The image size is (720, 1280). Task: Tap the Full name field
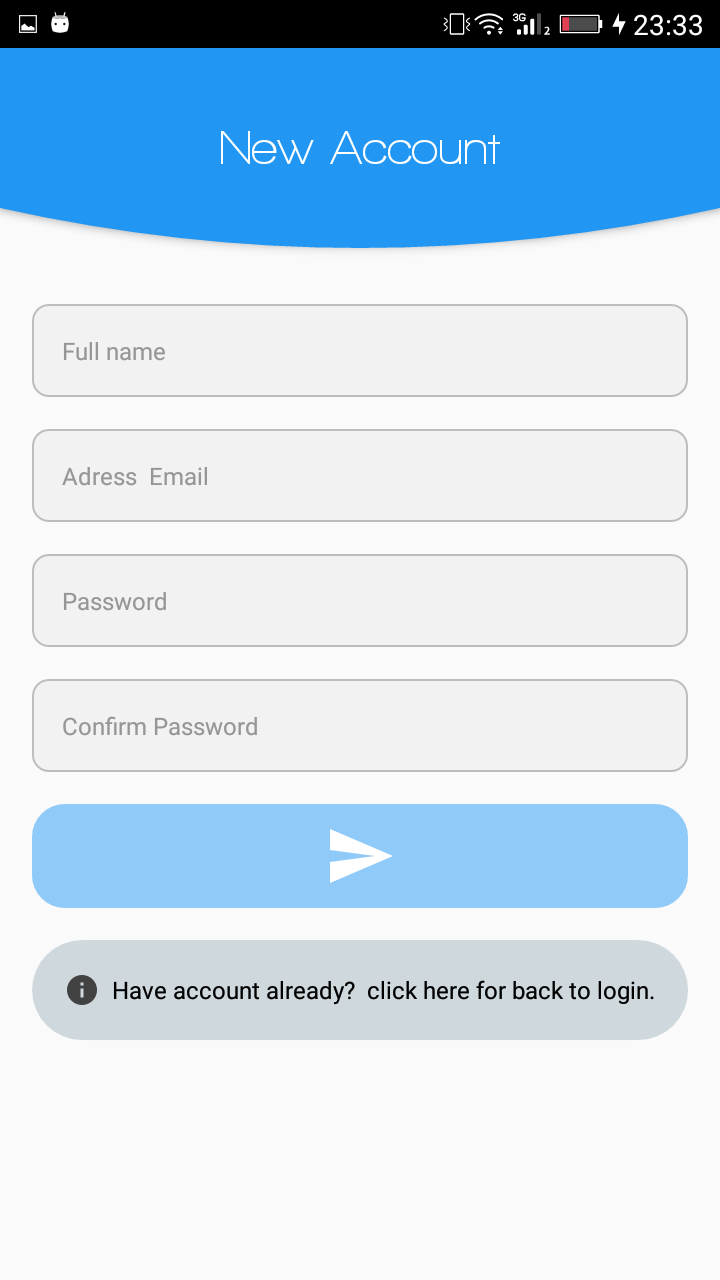click(360, 351)
